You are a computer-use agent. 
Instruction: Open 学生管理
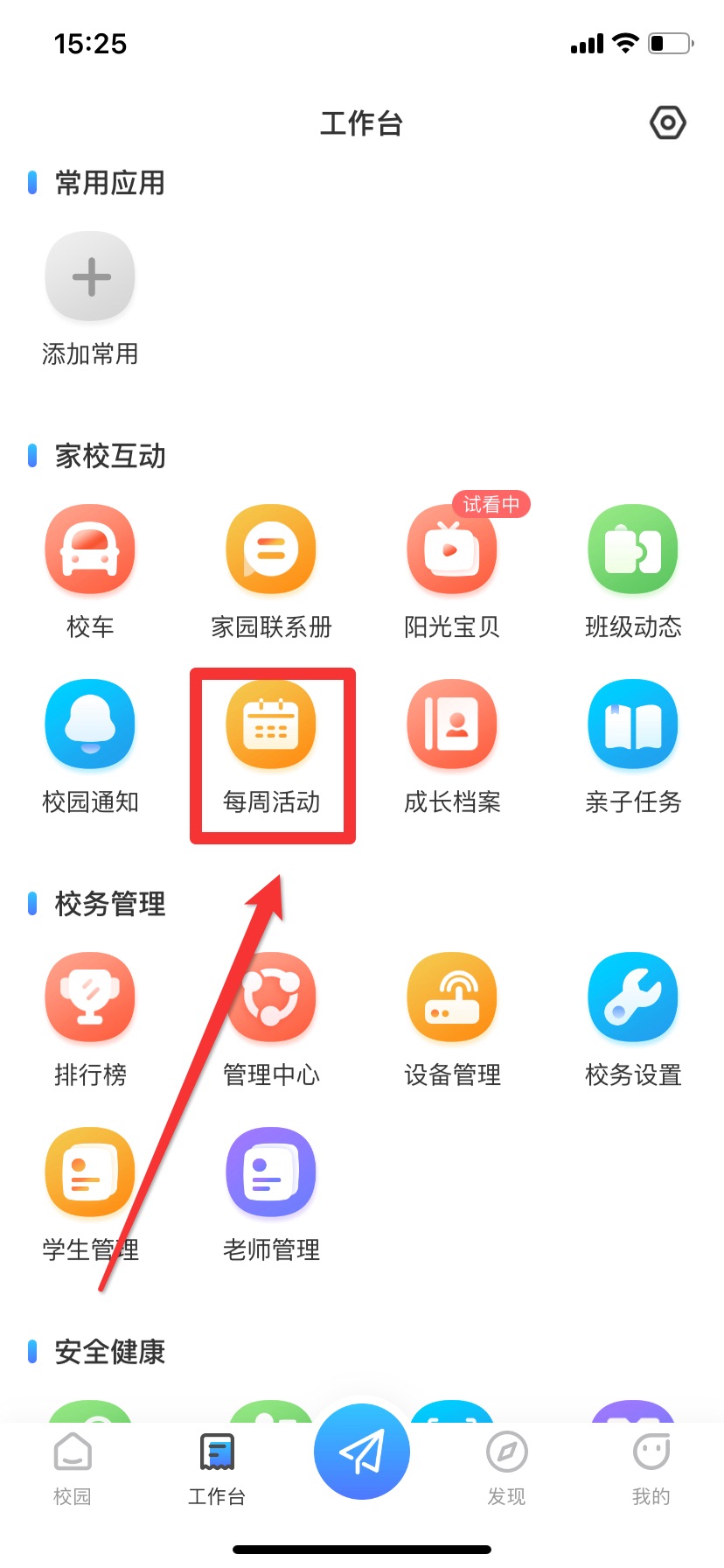[90, 1172]
